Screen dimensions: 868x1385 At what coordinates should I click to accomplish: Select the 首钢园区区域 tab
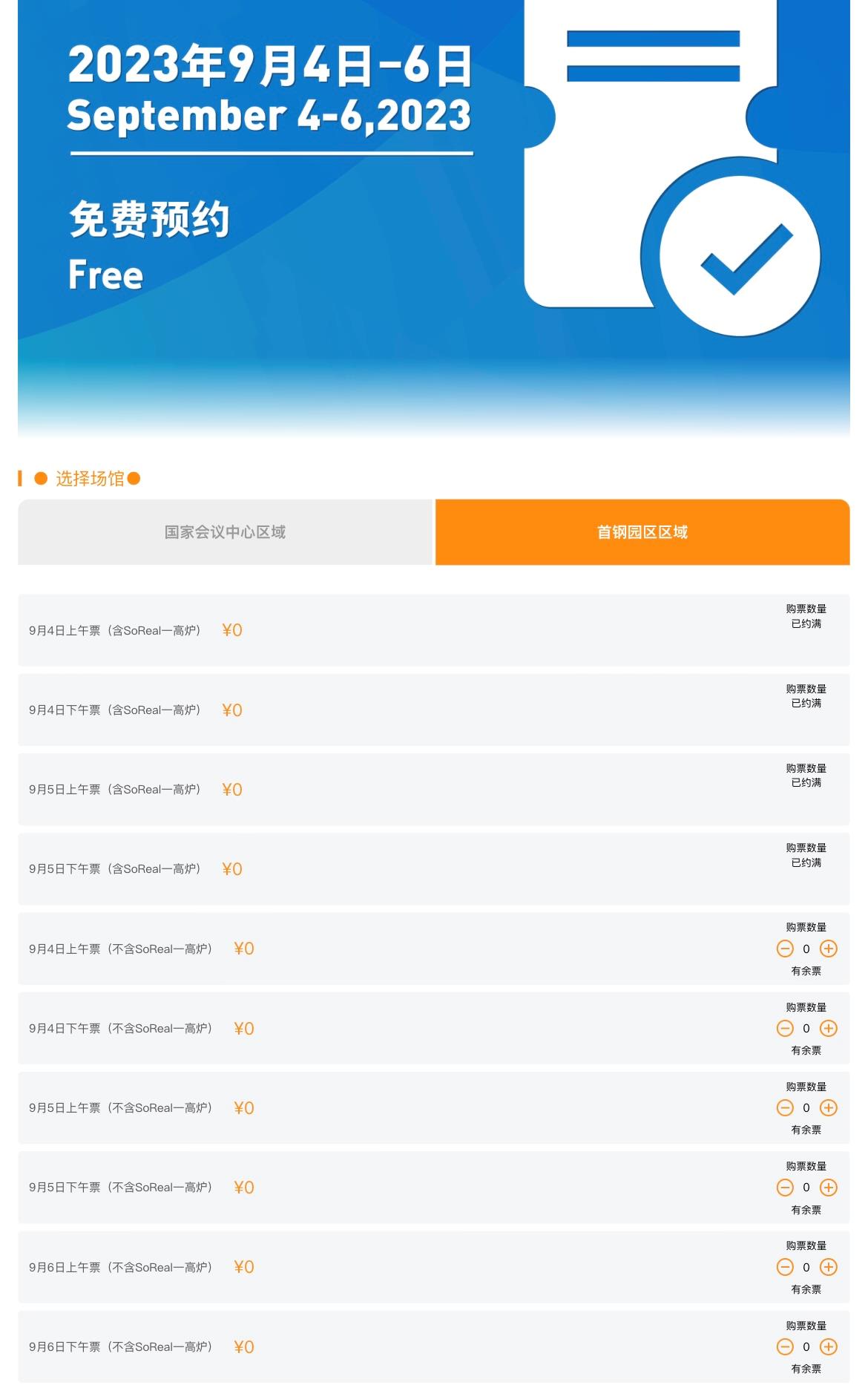[x=642, y=532]
